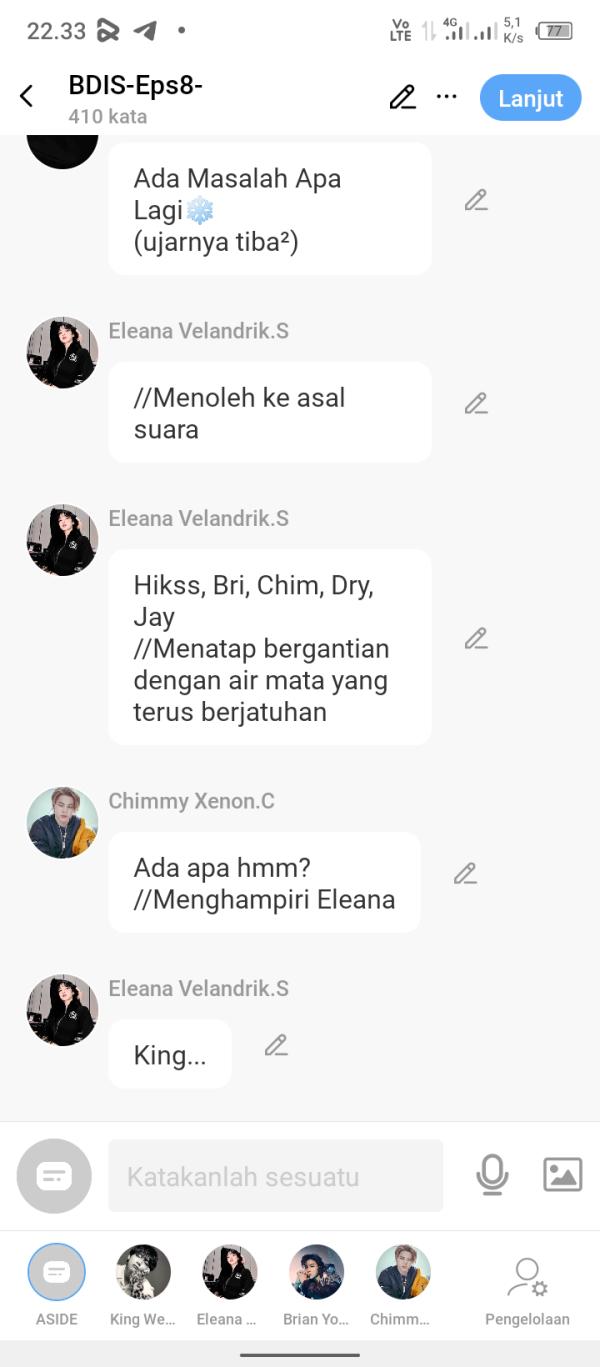This screenshot has height=1367, width=600.
Task: Tap the Lanjut button
Action: pos(530,98)
